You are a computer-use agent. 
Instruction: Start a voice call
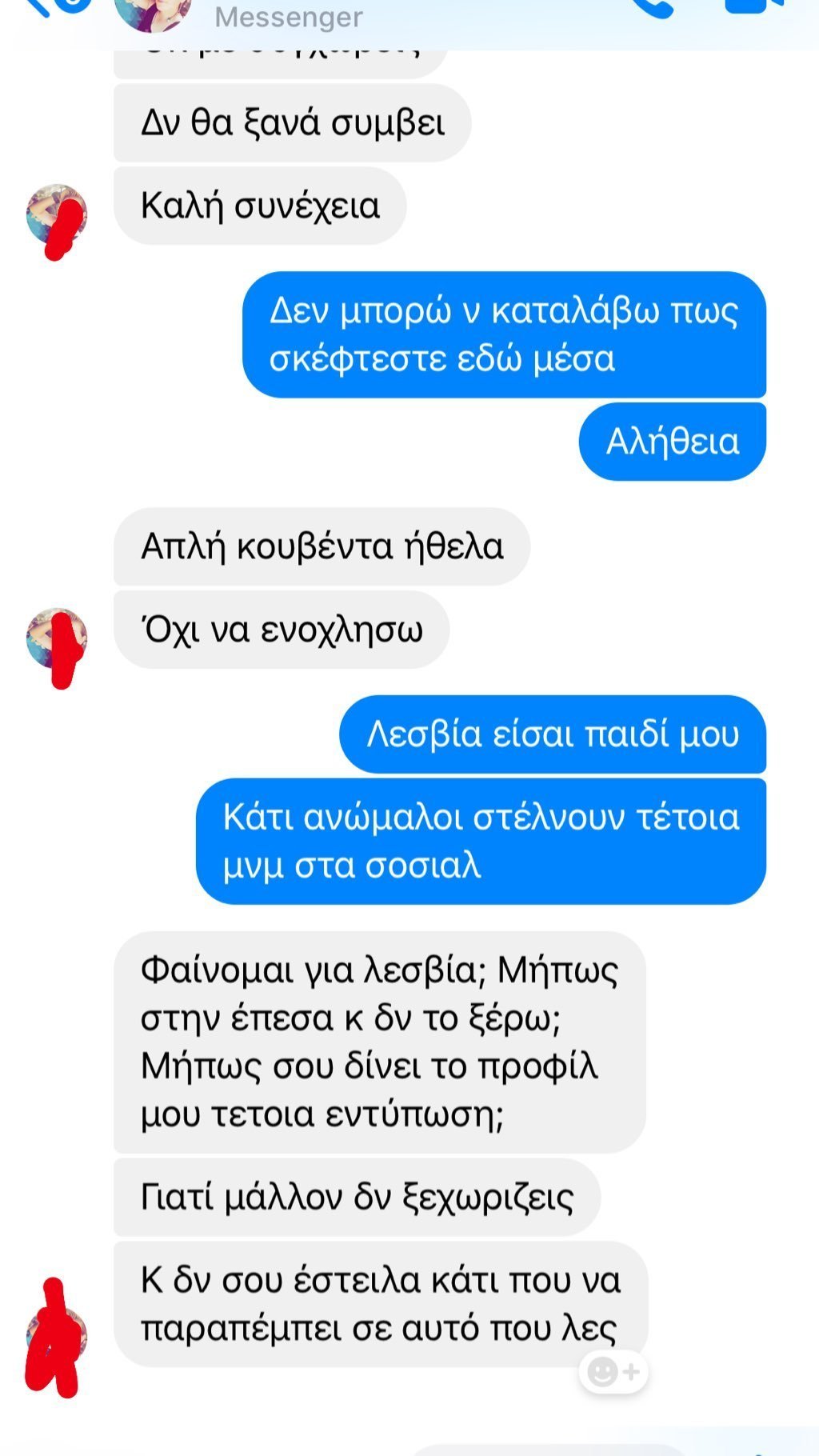click(654, 8)
